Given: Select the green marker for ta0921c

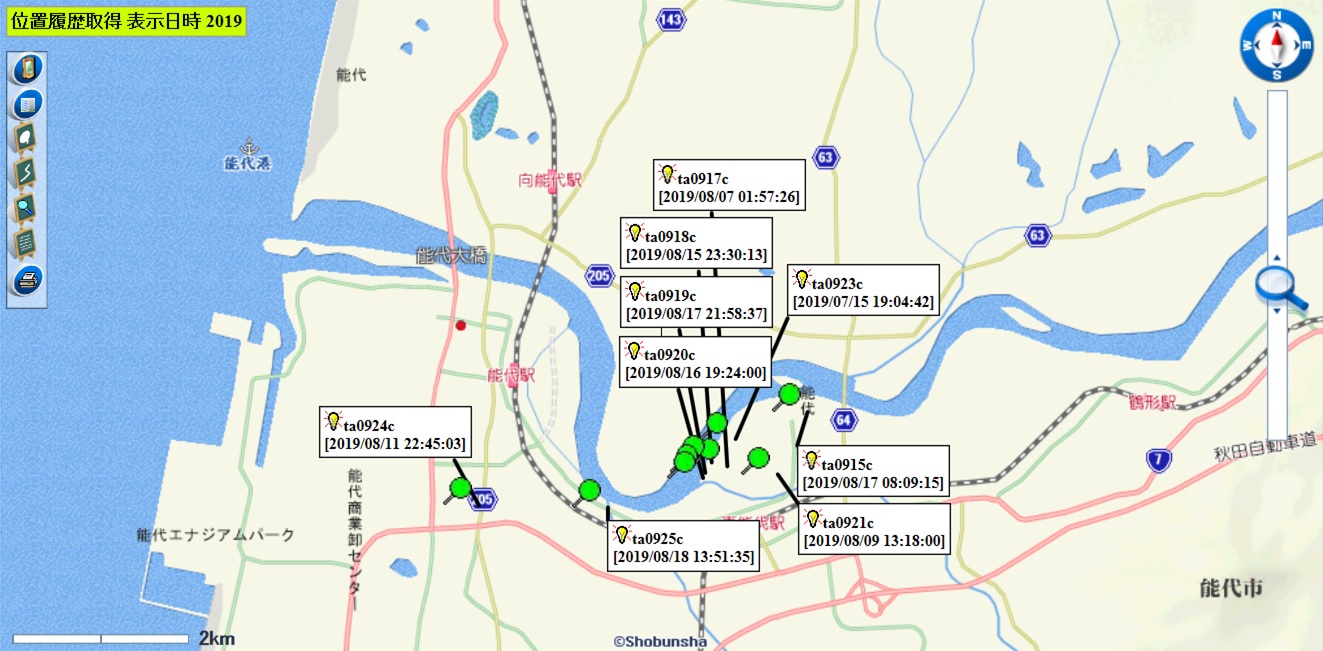Looking at the screenshot, I should click(758, 458).
